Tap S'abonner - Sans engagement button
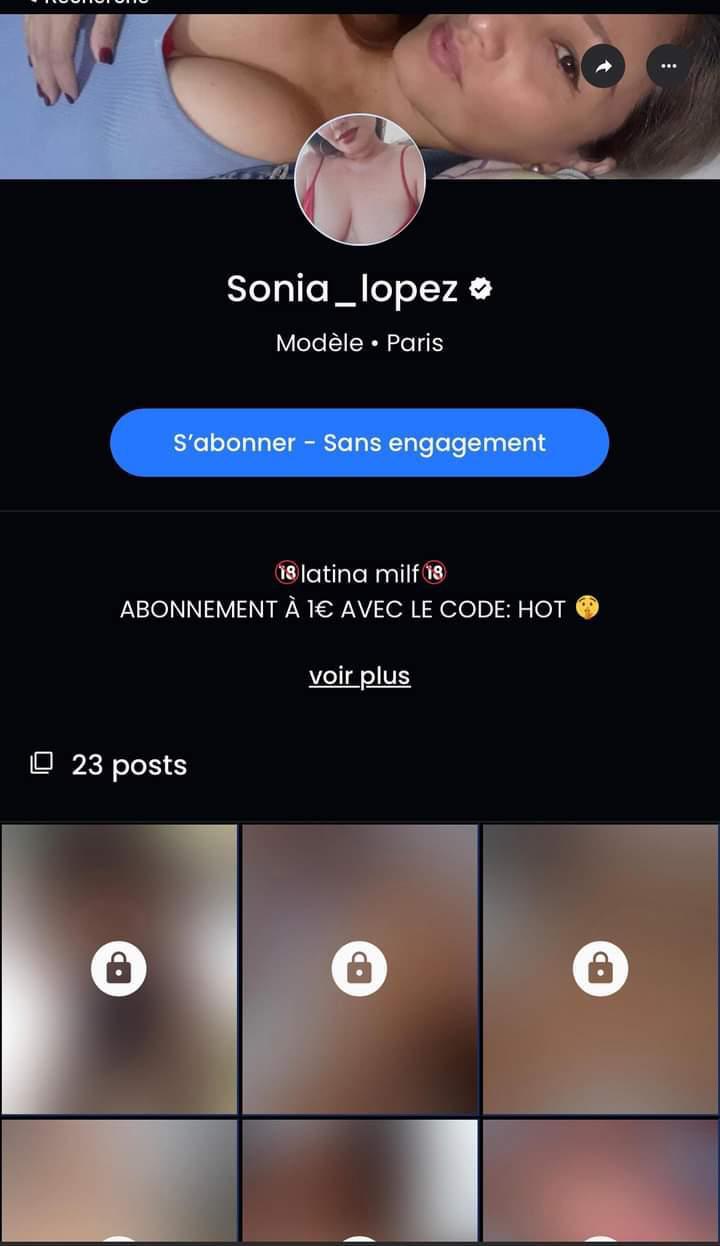 [x=359, y=443]
